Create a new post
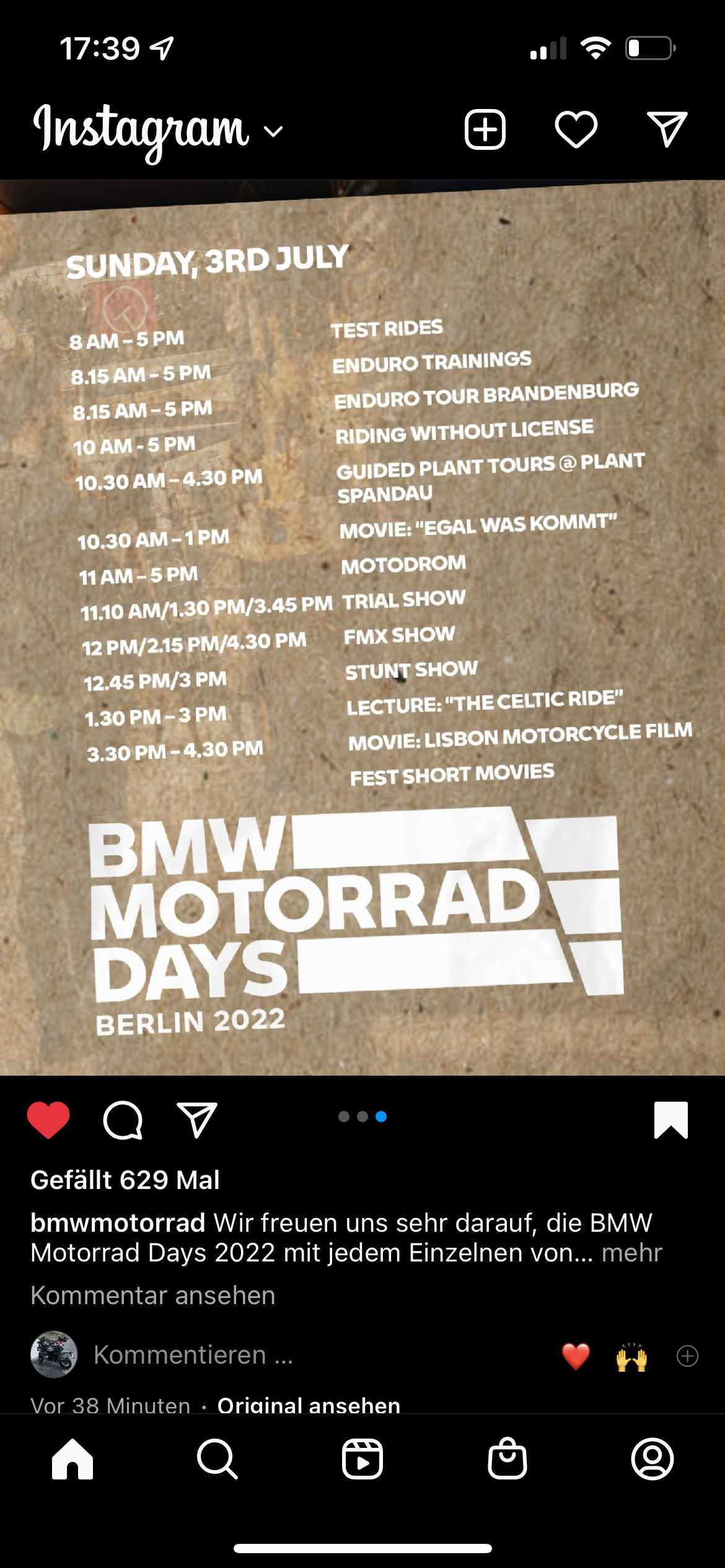 [x=485, y=130]
